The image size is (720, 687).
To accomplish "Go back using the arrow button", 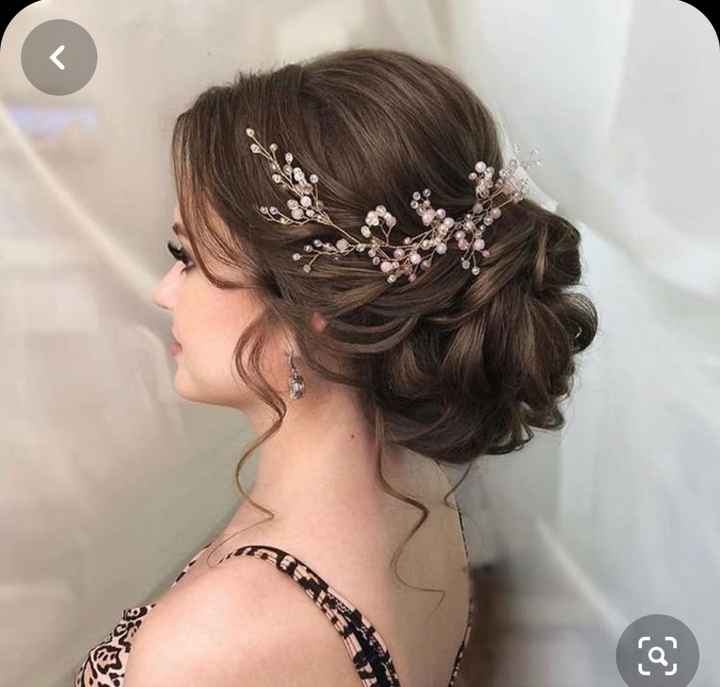I will [x=59, y=57].
